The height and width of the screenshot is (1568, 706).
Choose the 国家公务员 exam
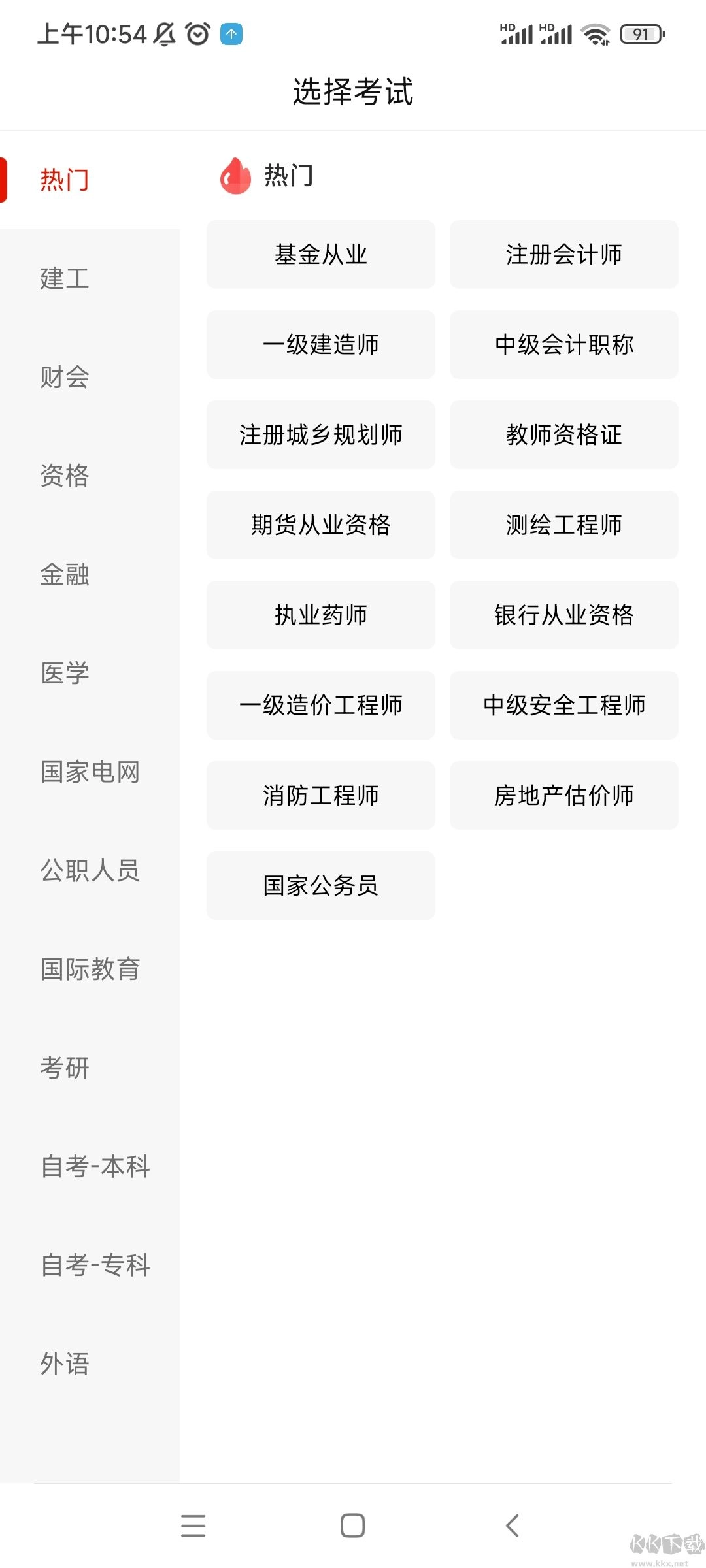tap(321, 886)
